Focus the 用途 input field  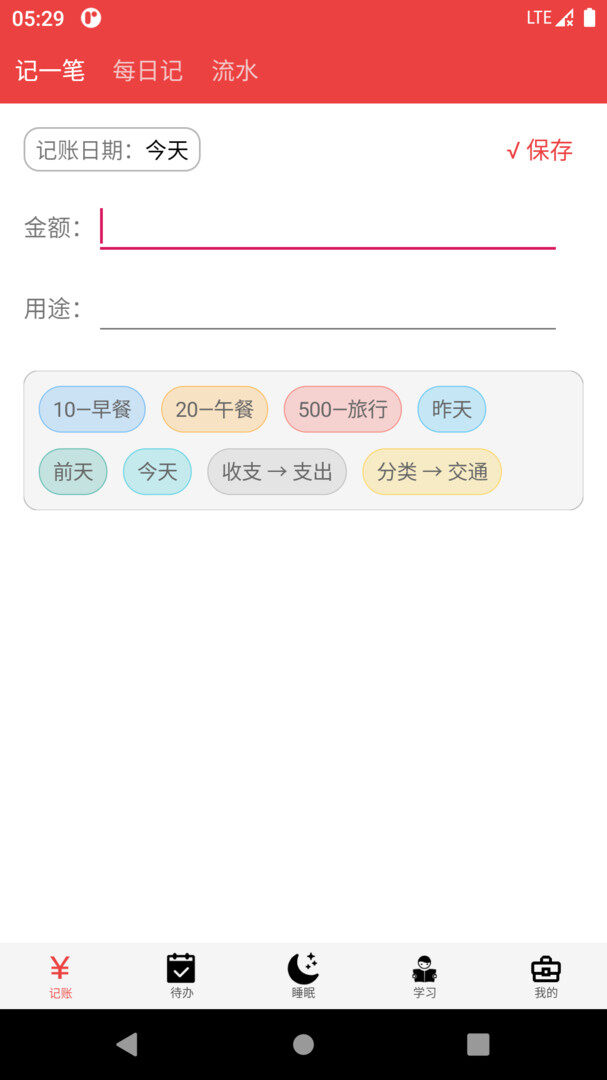tap(328, 309)
